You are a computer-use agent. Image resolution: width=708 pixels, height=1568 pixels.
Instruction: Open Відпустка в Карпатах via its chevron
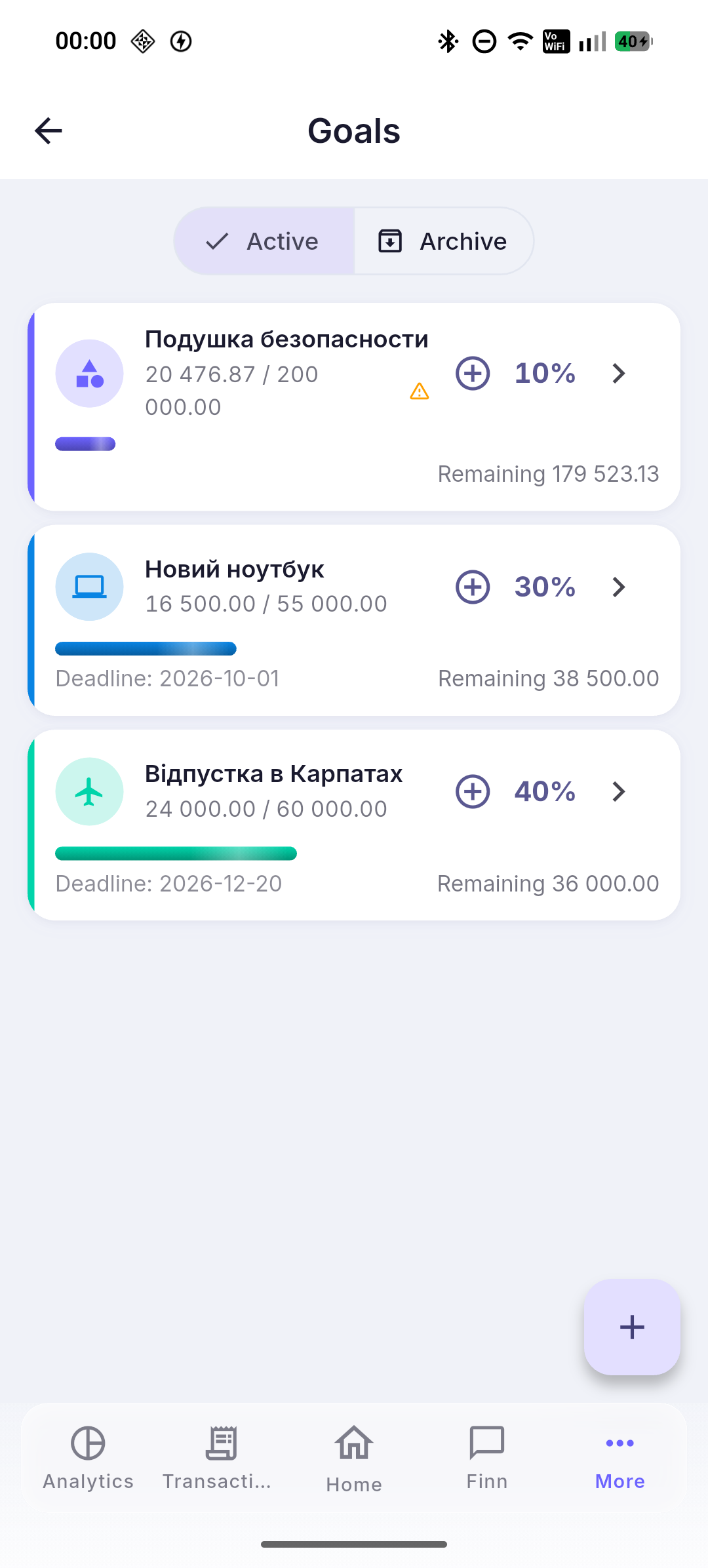618,791
